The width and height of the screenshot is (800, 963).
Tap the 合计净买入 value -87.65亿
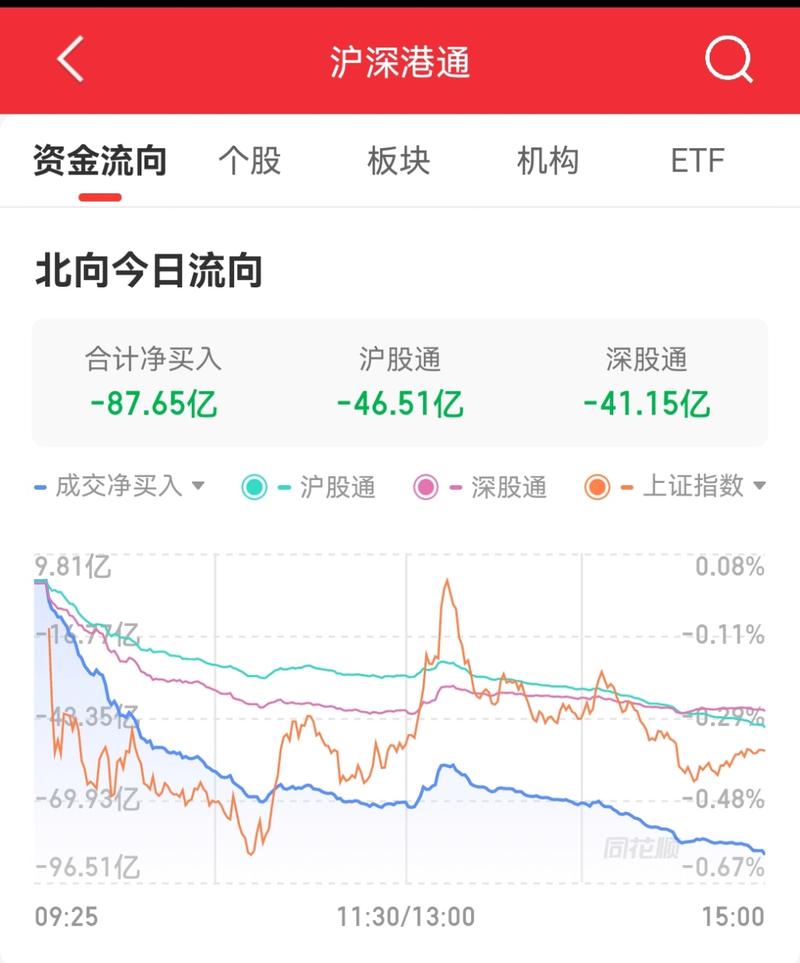click(155, 406)
